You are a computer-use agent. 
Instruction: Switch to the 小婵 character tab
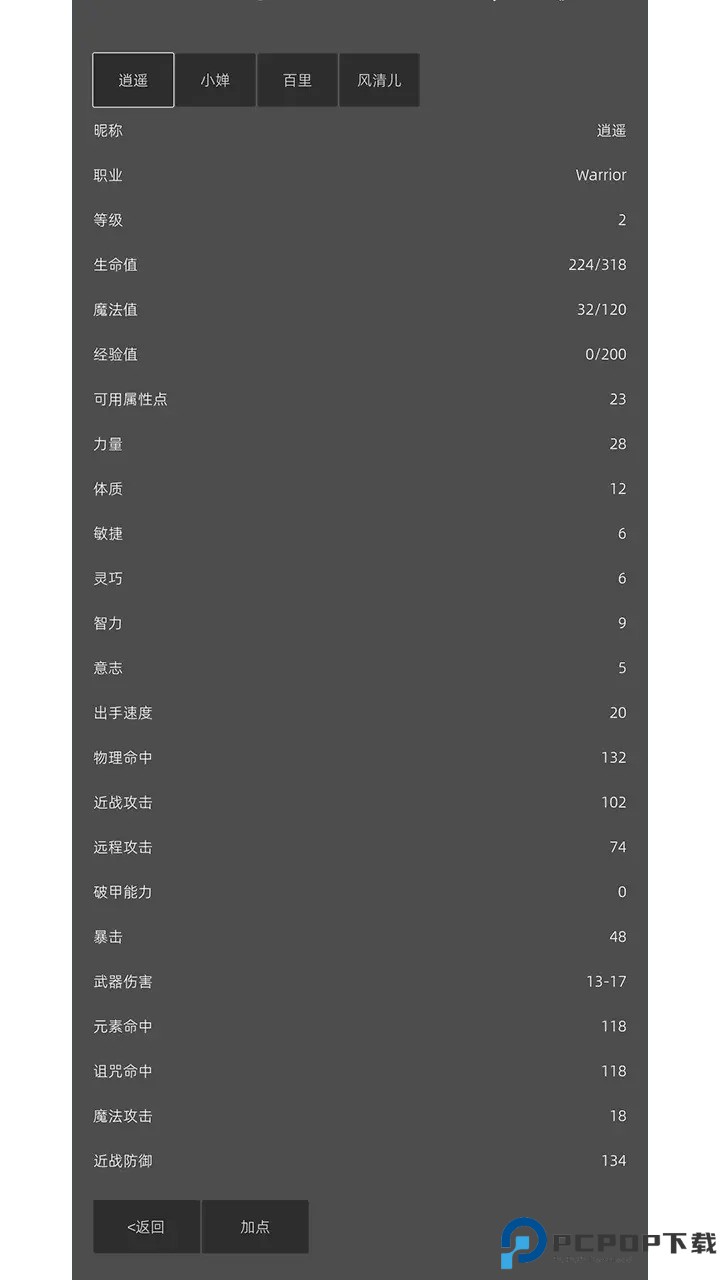tap(215, 80)
